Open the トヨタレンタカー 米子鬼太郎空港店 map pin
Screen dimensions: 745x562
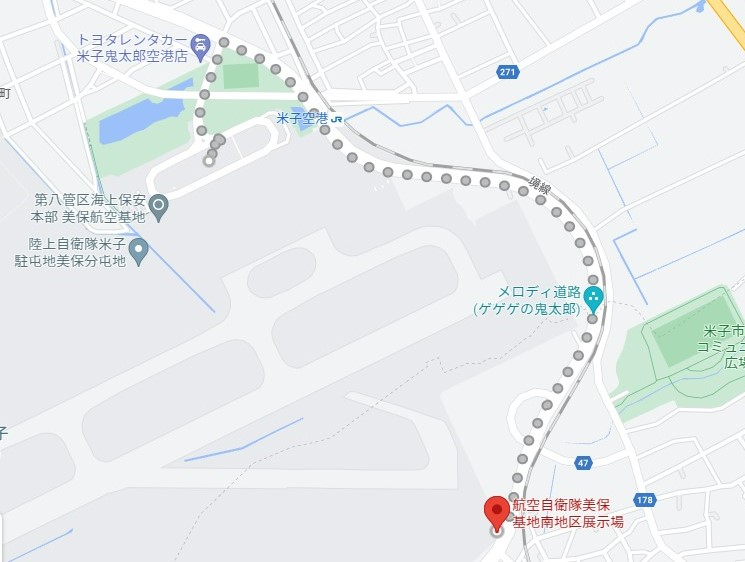pos(200,44)
